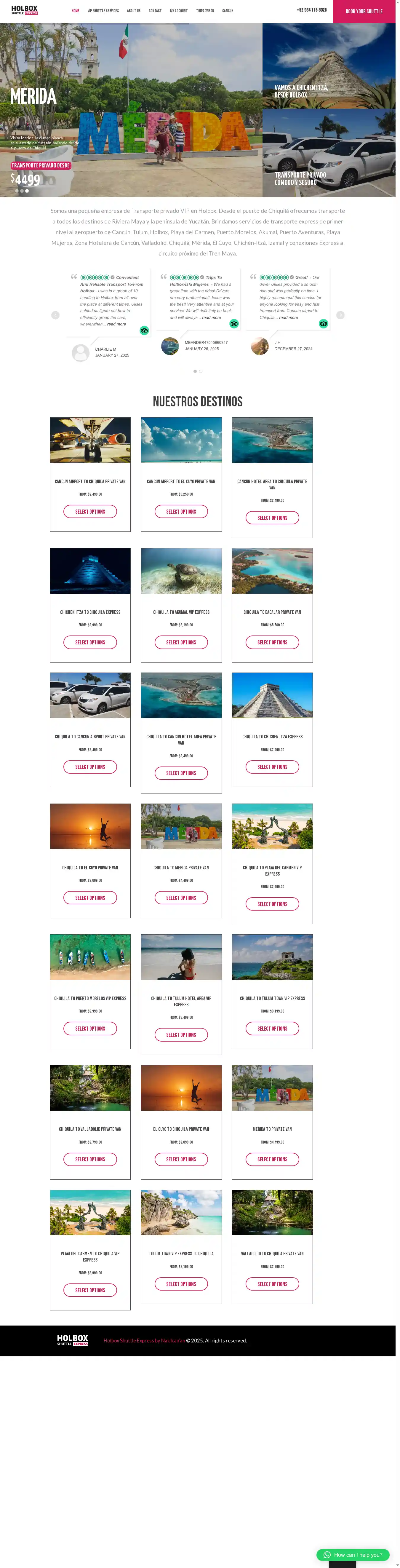Open the Contact page
The height and width of the screenshot is (1568, 400).
point(155,10)
